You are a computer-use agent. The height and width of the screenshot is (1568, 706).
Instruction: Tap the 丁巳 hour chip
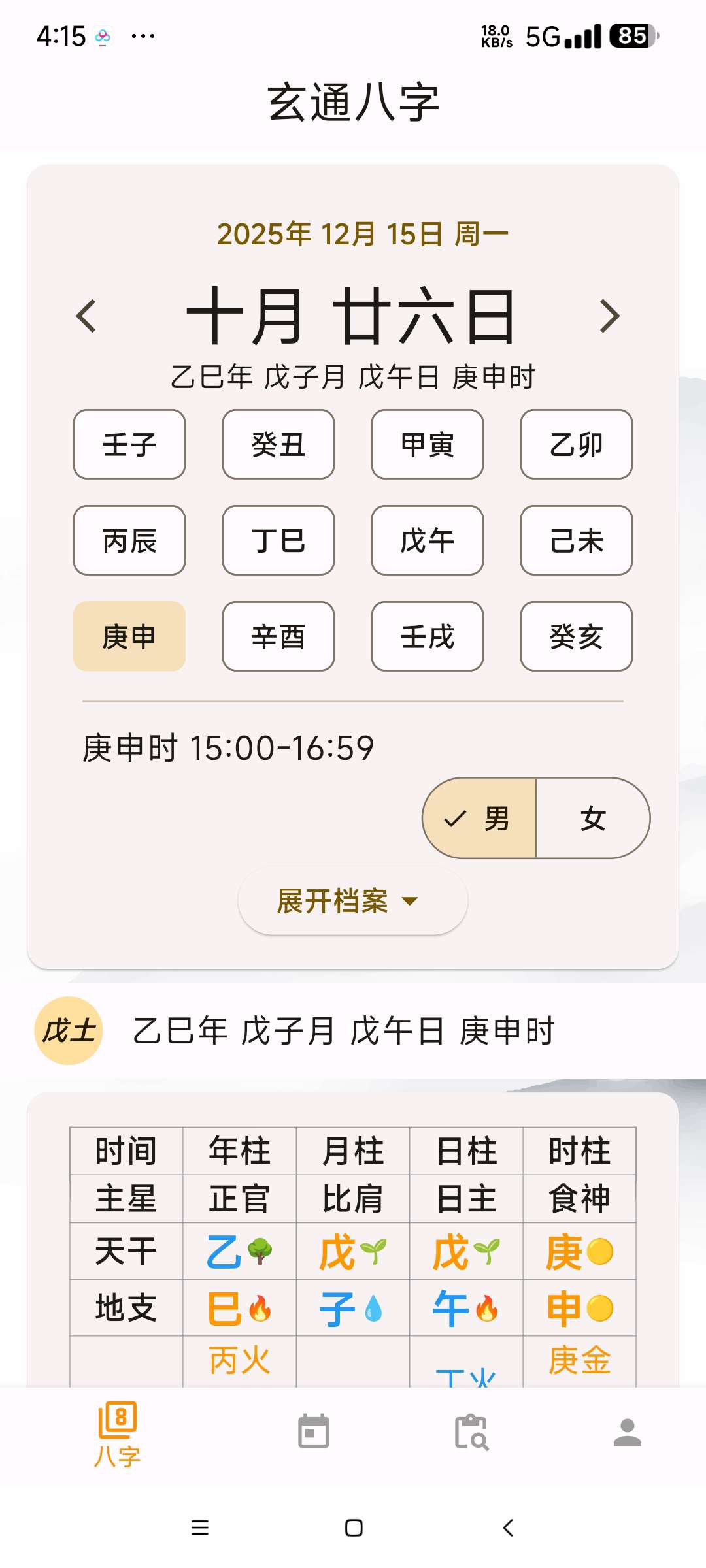(278, 540)
